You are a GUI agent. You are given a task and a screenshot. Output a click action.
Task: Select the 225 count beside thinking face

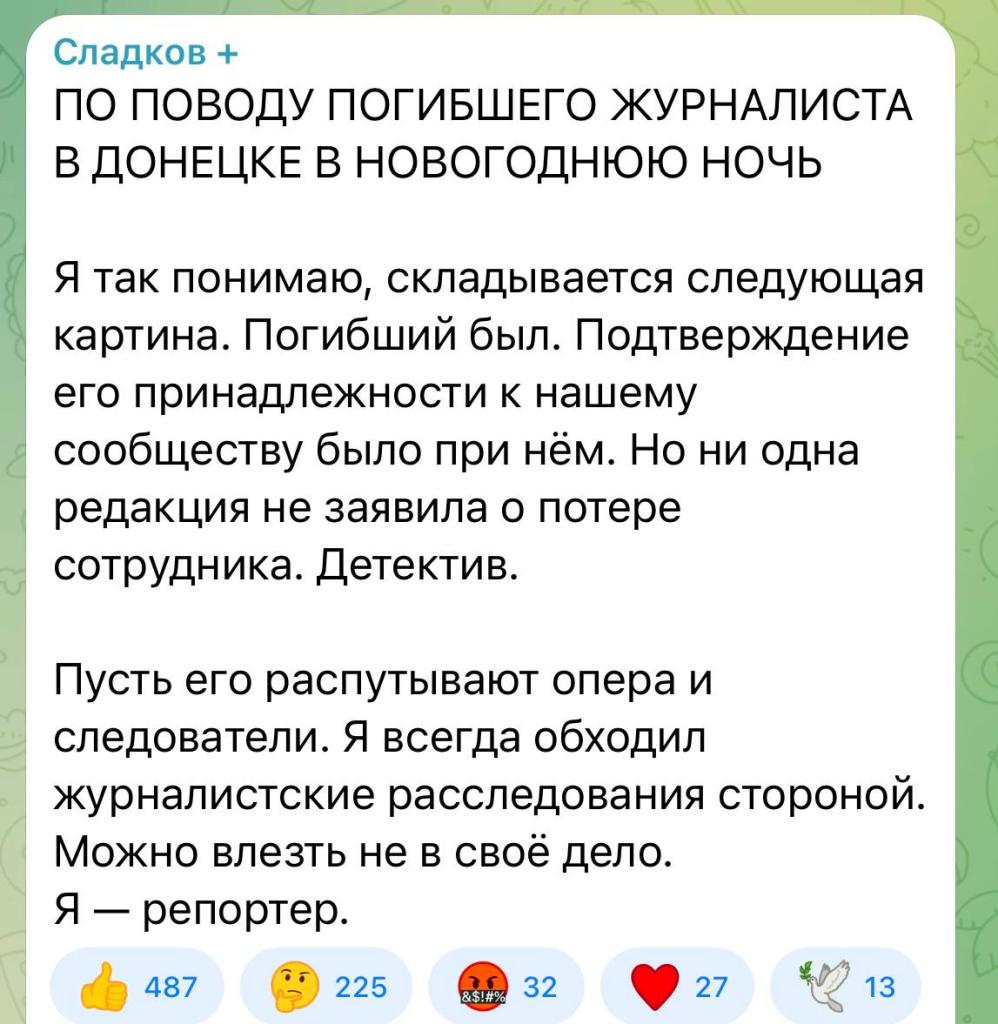click(362, 987)
